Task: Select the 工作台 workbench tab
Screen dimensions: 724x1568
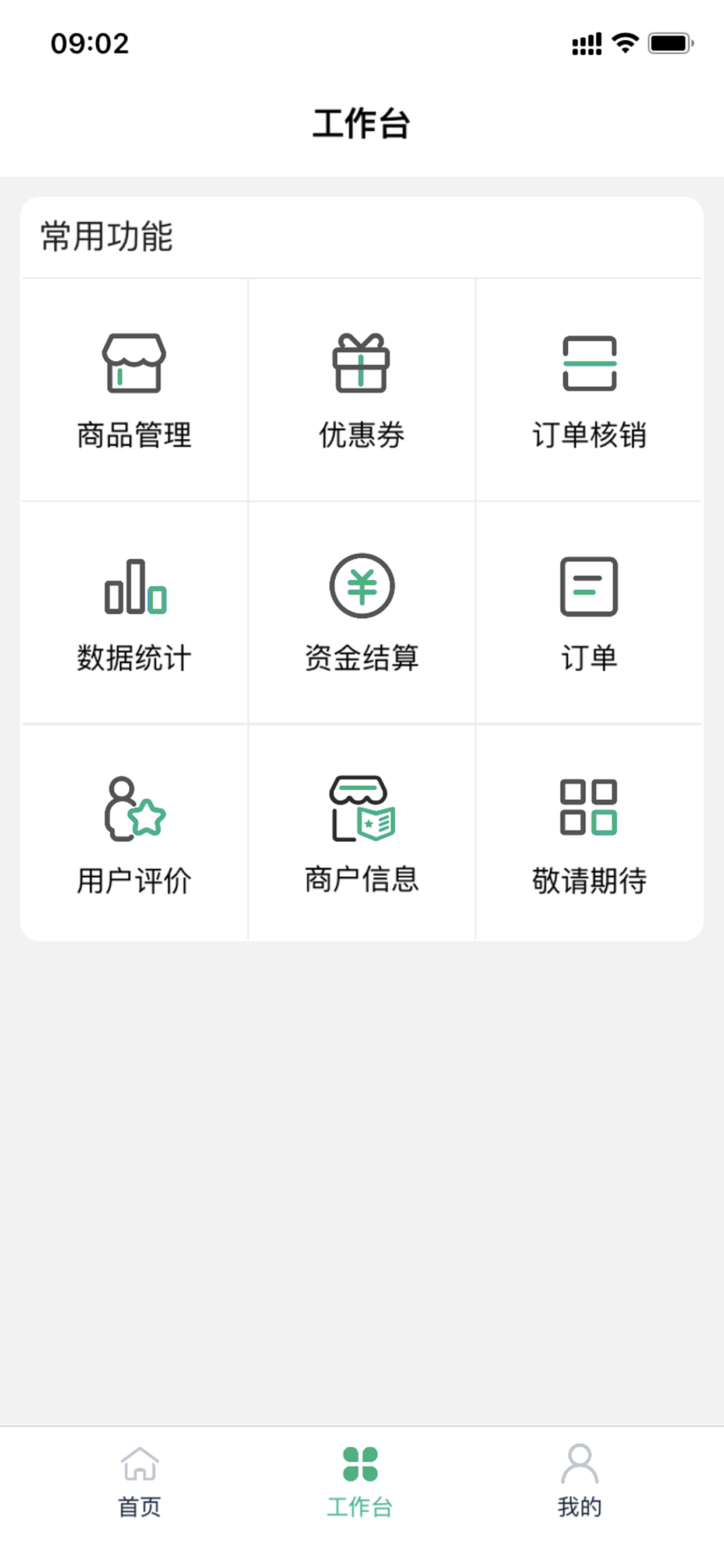Action: pos(360,1481)
